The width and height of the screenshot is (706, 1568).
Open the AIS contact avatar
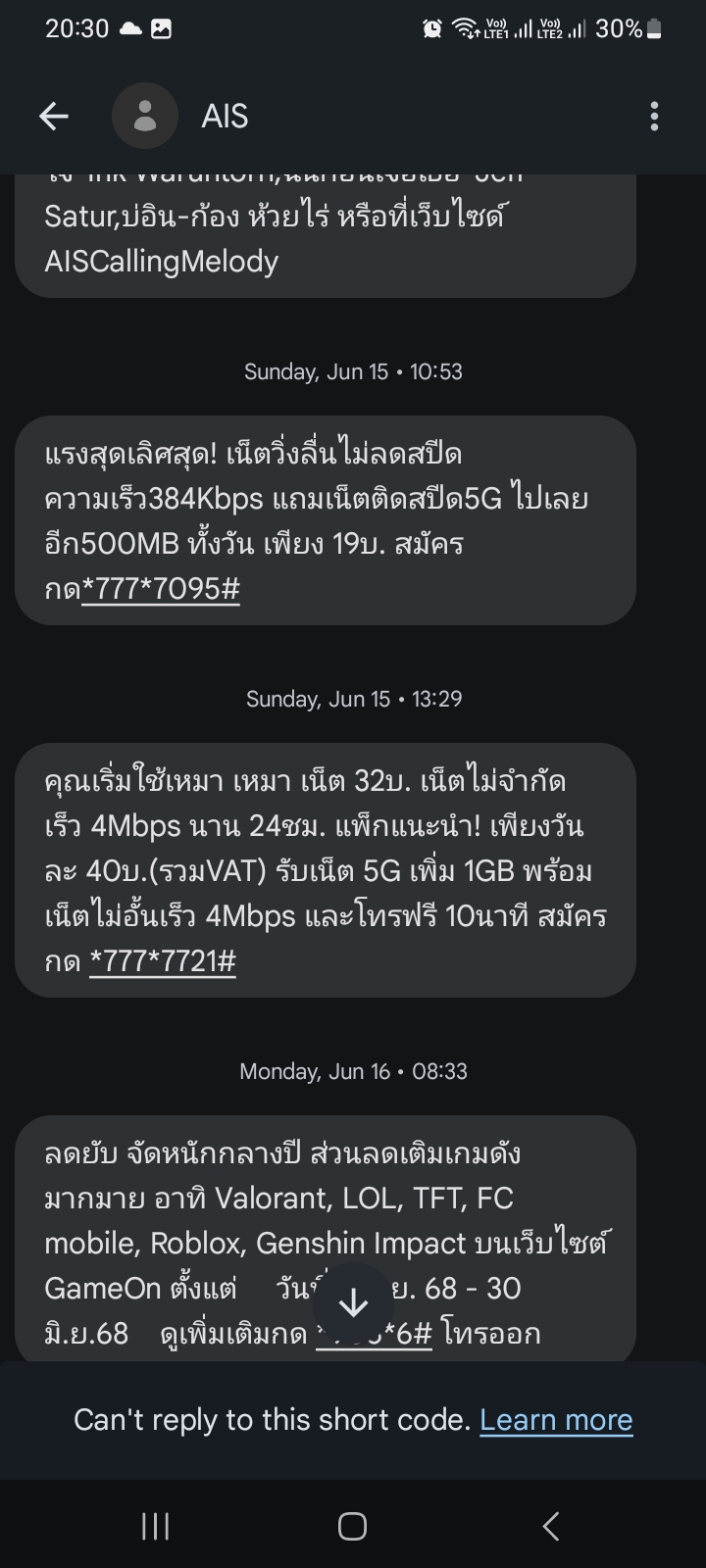point(145,117)
